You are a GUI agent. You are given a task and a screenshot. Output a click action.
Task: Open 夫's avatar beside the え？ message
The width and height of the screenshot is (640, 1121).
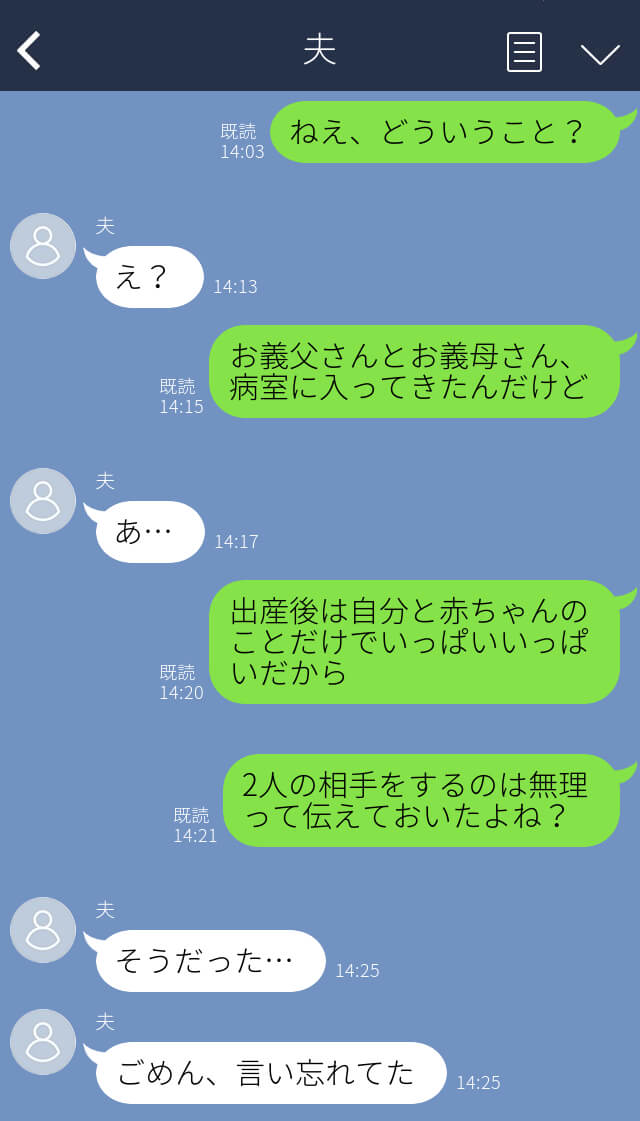click(x=43, y=246)
